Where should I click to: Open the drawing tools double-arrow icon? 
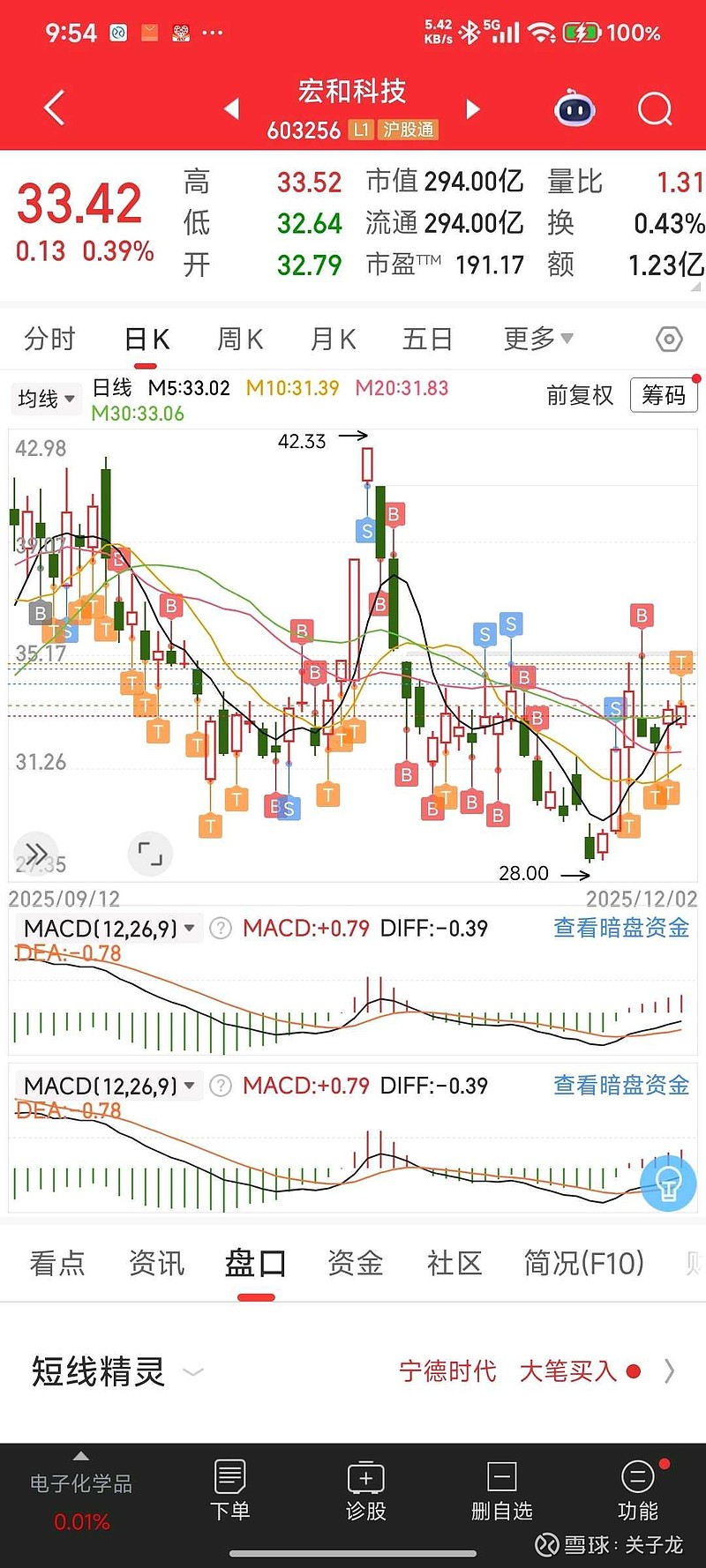(35, 854)
